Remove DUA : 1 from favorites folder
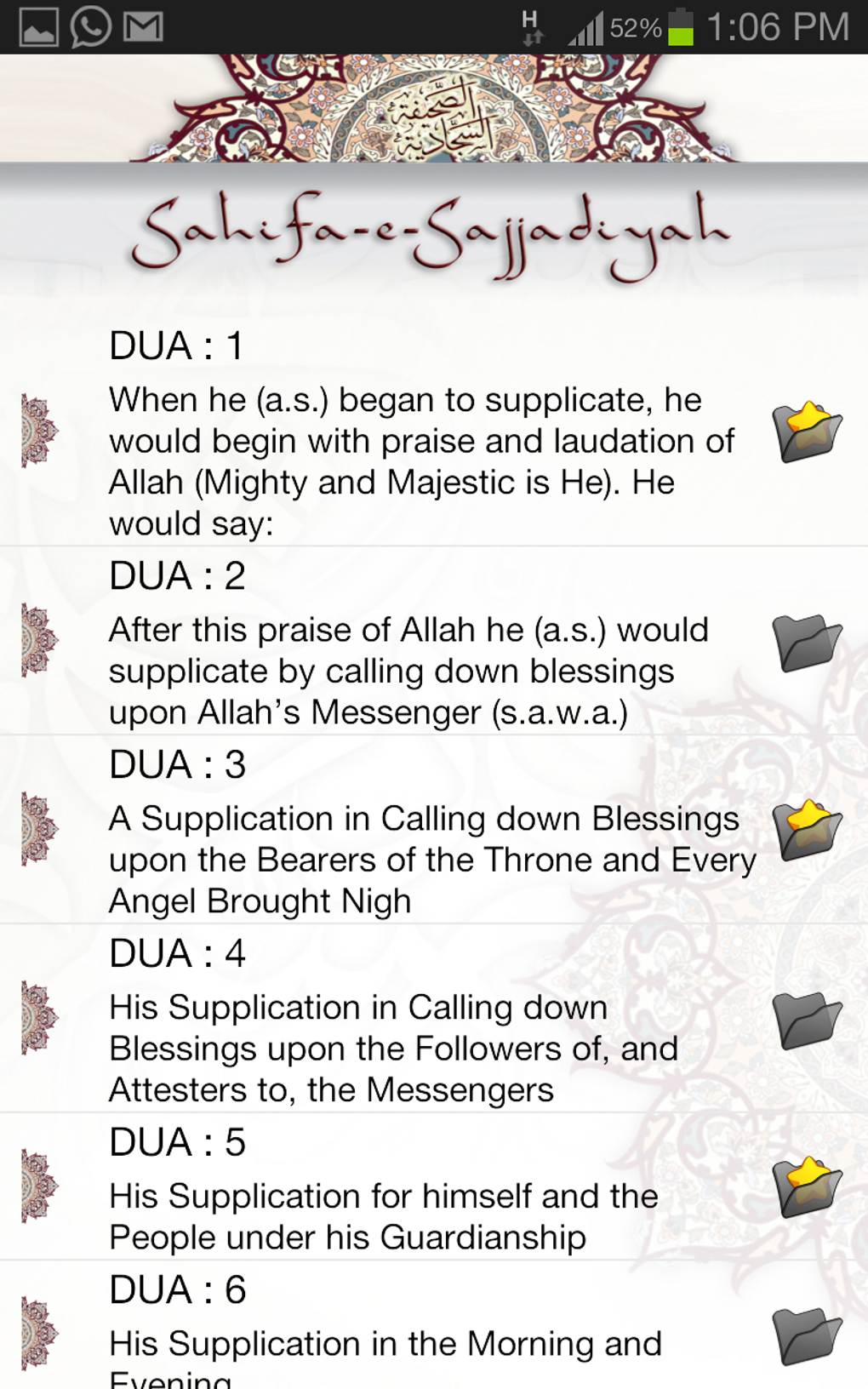 [x=806, y=432]
